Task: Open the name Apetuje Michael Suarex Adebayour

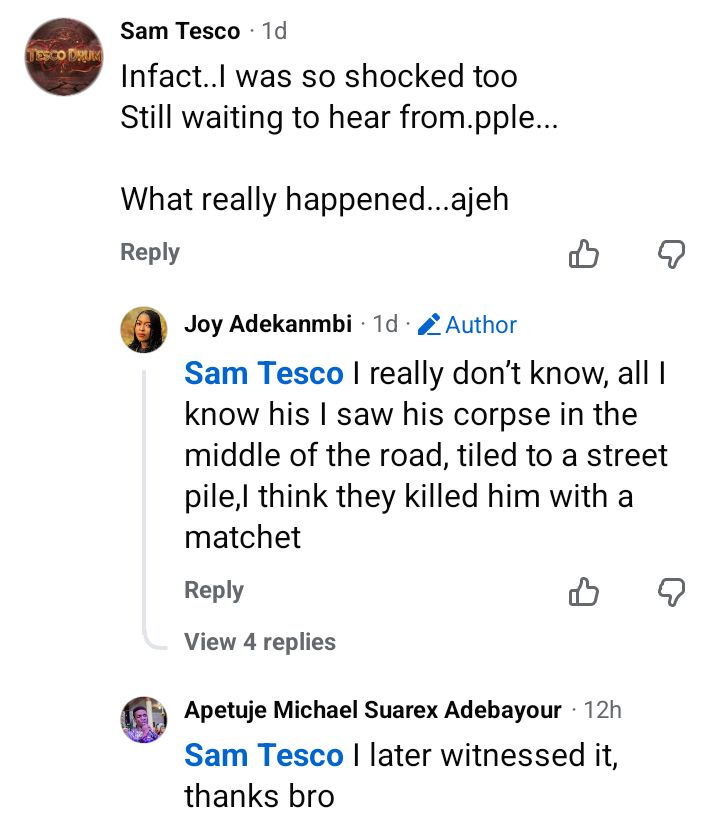Action: click(372, 711)
